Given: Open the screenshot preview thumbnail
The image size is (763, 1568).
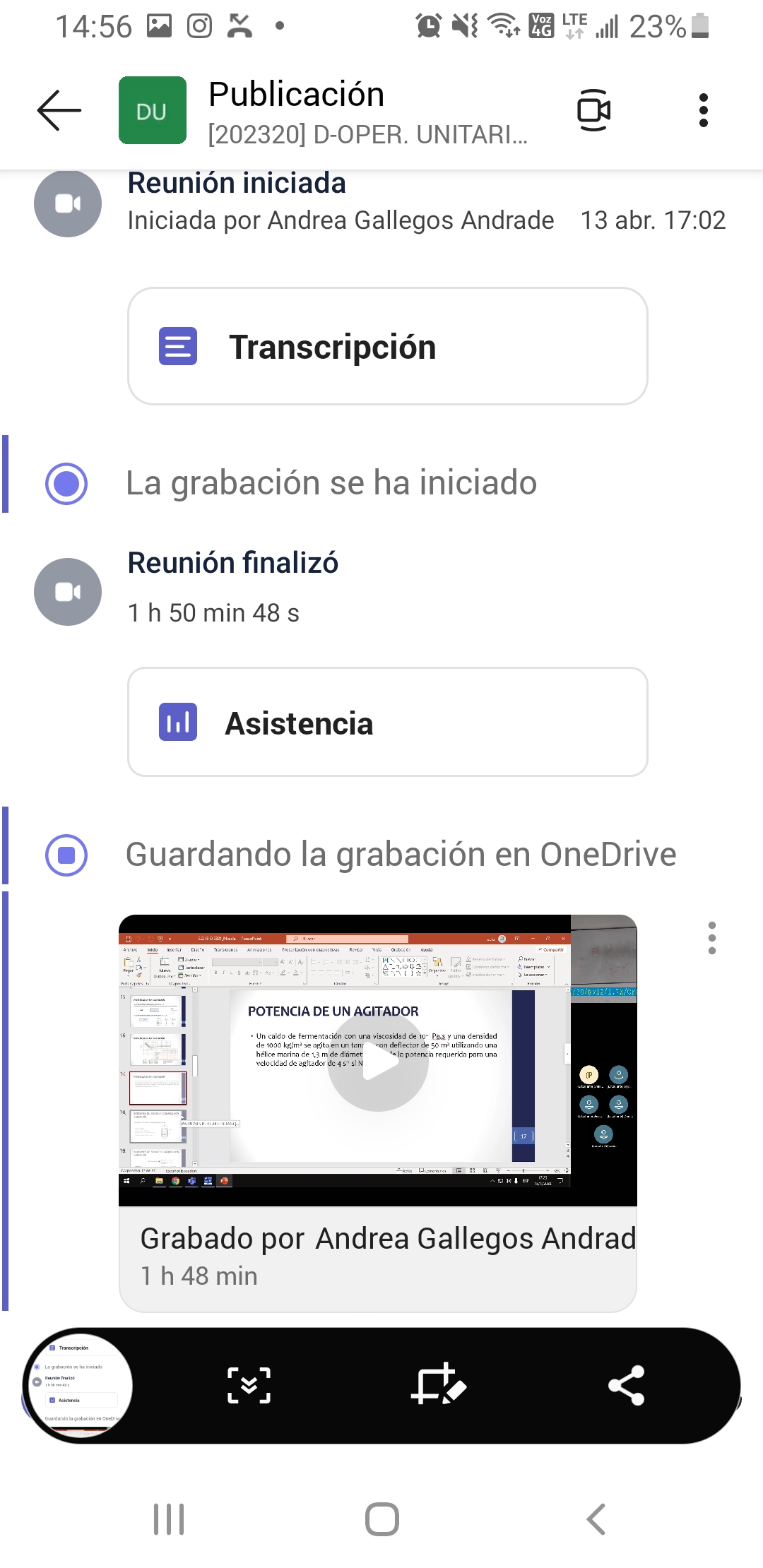Looking at the screenshot, I should (78, 1384).
